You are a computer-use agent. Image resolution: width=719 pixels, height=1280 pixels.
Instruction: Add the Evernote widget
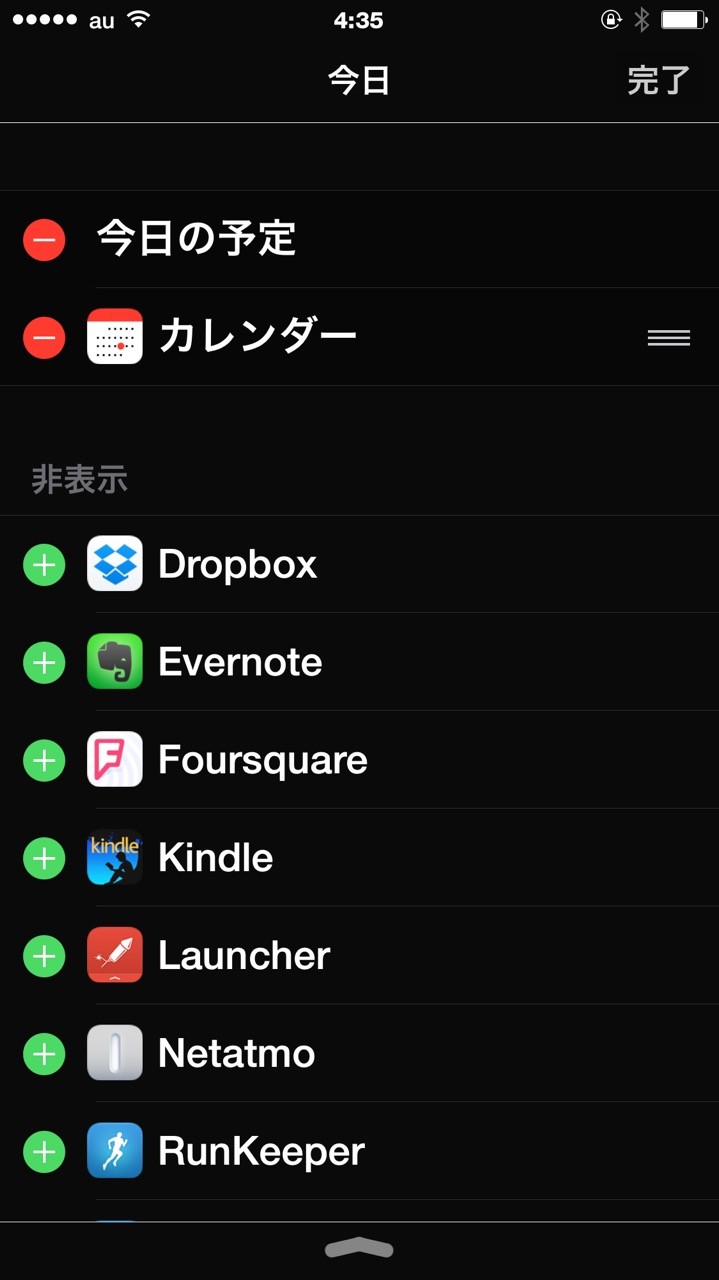(x=44, y=663)
